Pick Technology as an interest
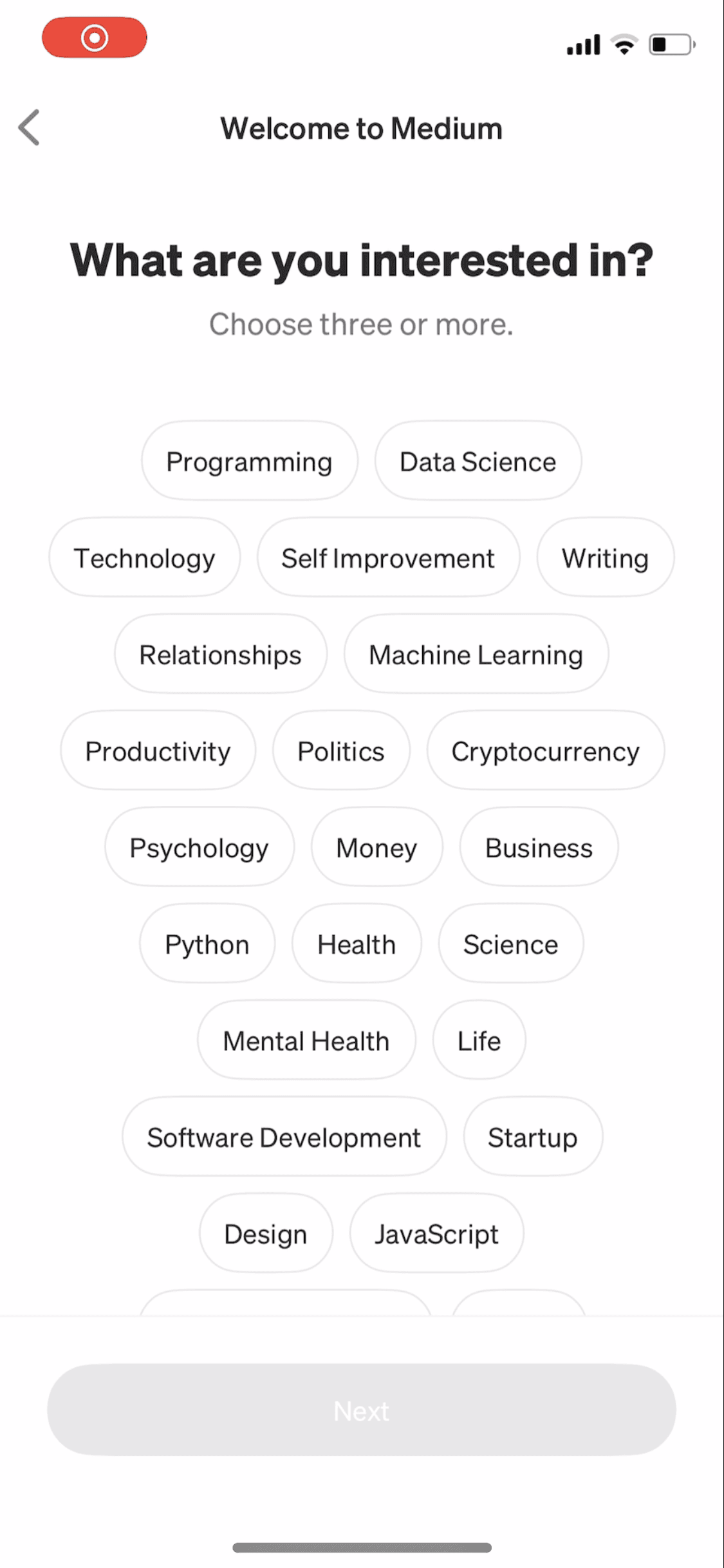The width and height of the screenshot is (724, 1568). click(x=144, y=558)
